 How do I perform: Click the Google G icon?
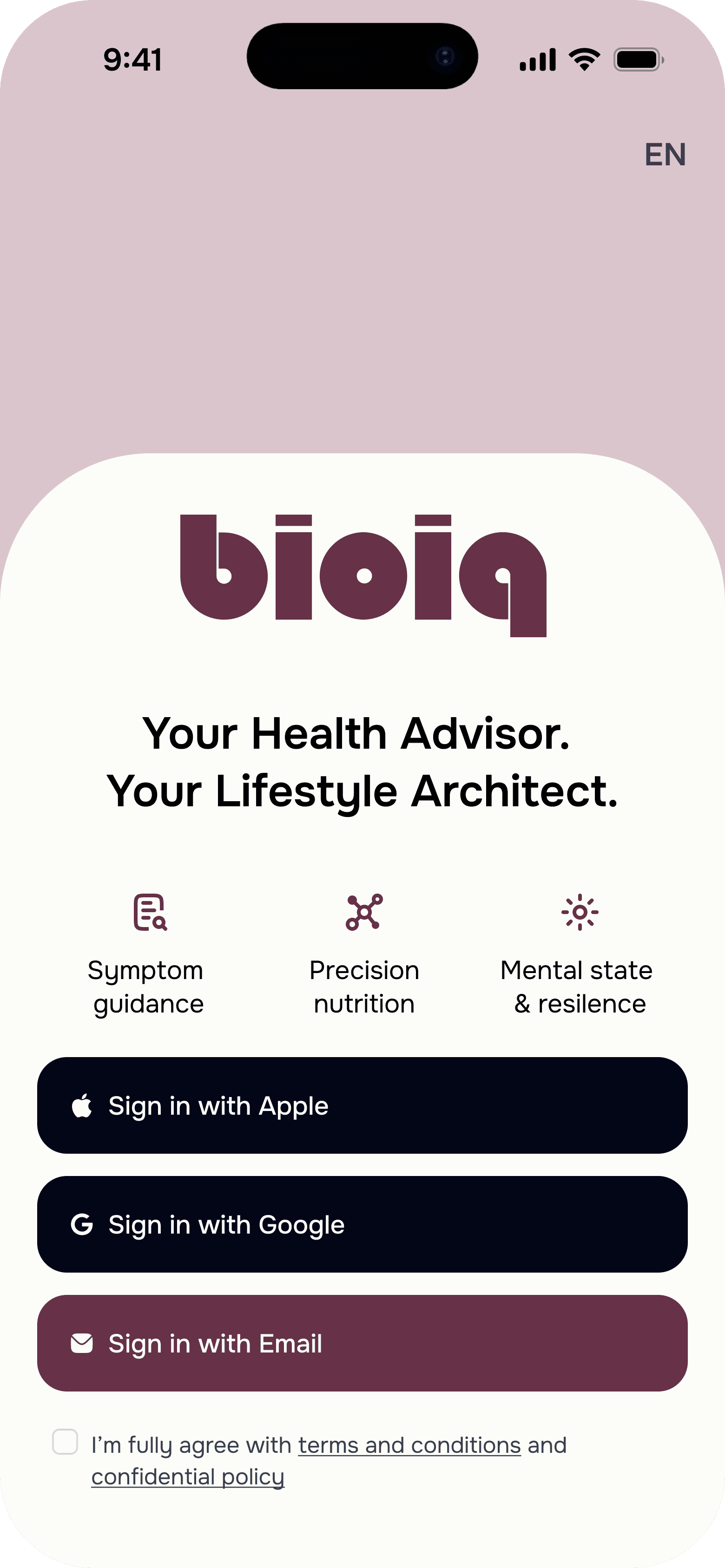point(83,1223)
